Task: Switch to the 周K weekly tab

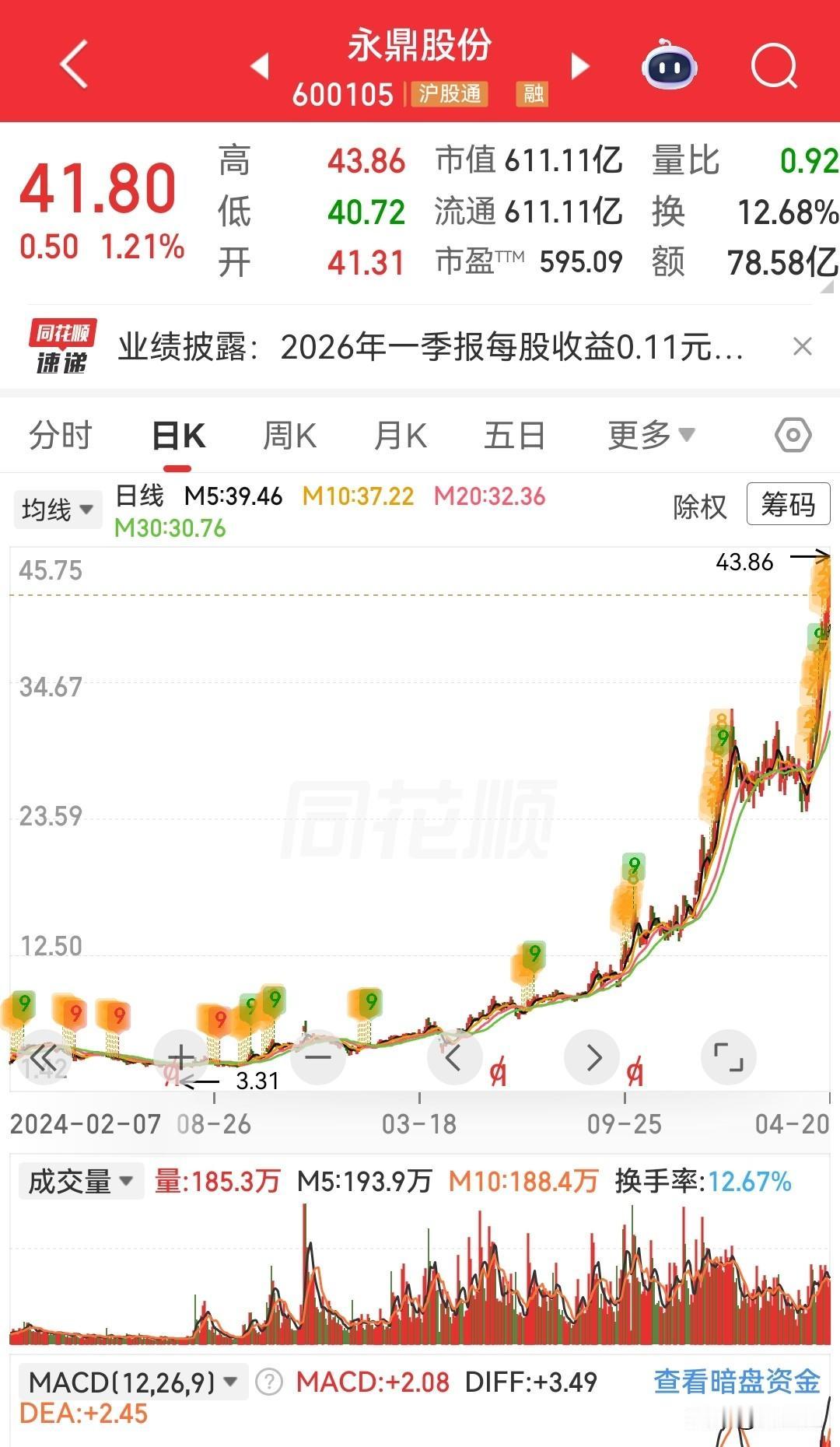Action: 289,434
